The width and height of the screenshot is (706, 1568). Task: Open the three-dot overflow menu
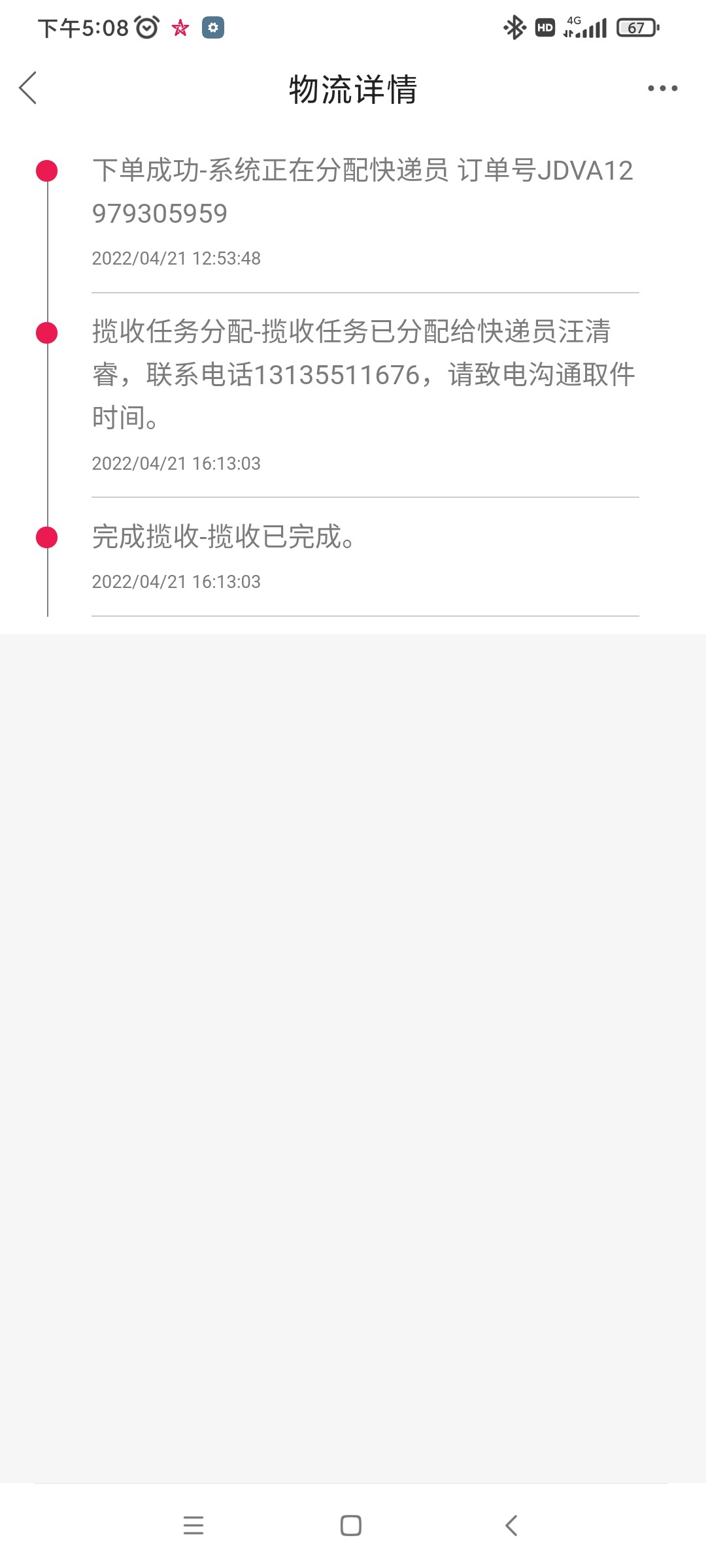[662, 88]
